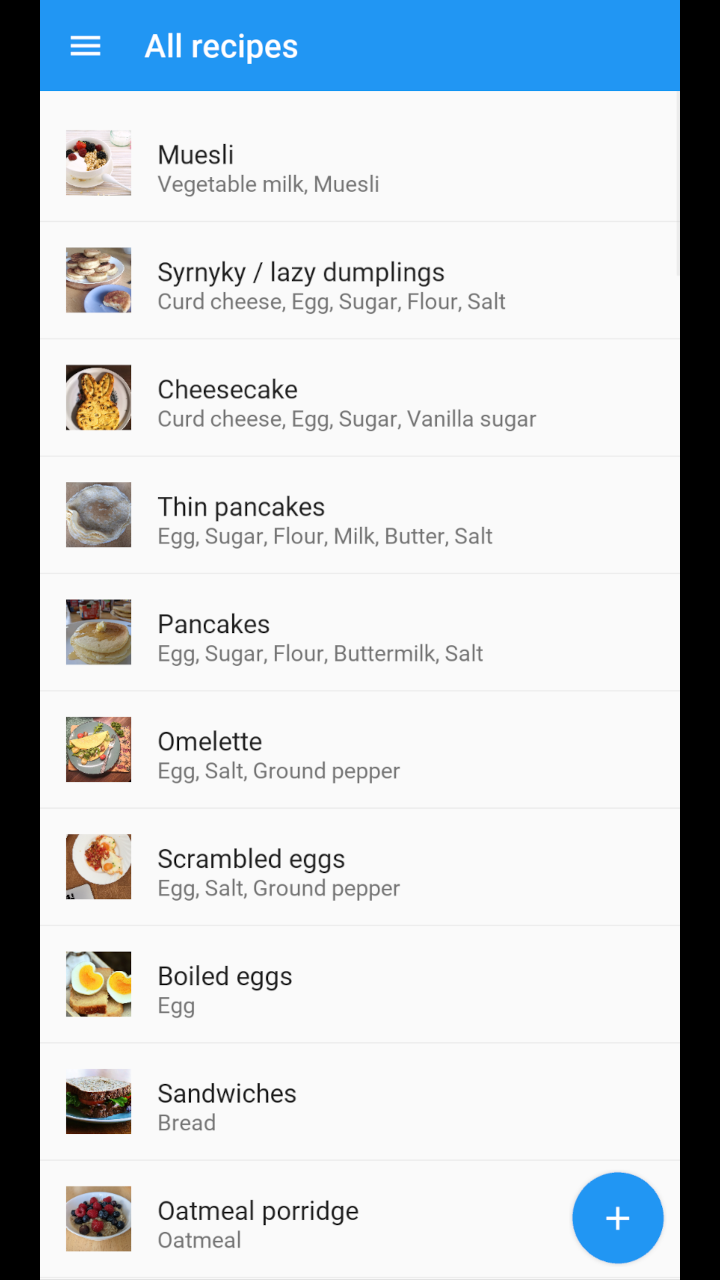The width and height of the screenshot is (720, 1280).
Task: Click the Oatmeal porridge bowl image
Action: point(98,1218)
